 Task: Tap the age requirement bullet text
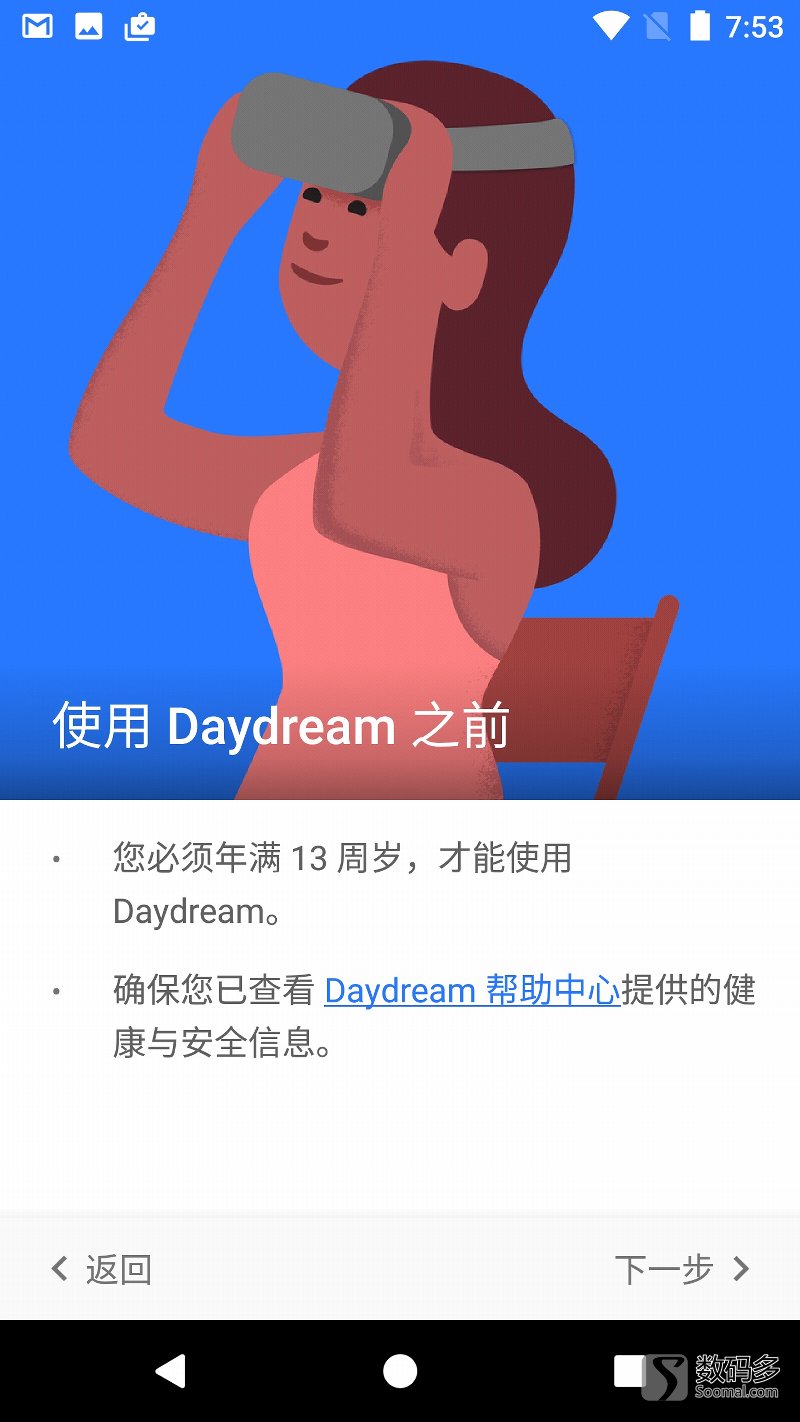tap(340, 885)
